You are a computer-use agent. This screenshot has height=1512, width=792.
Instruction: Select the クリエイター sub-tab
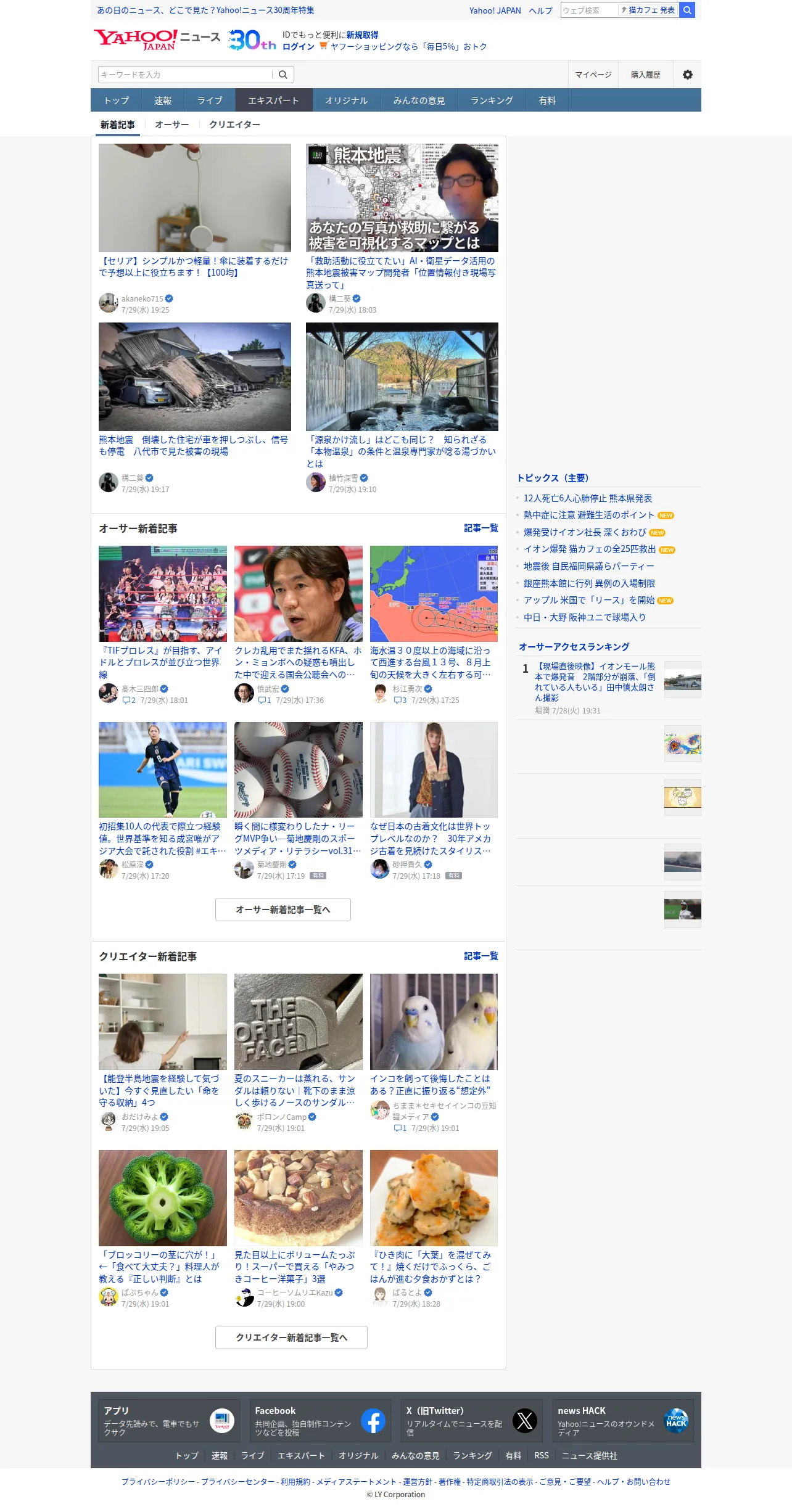(234, 125)
